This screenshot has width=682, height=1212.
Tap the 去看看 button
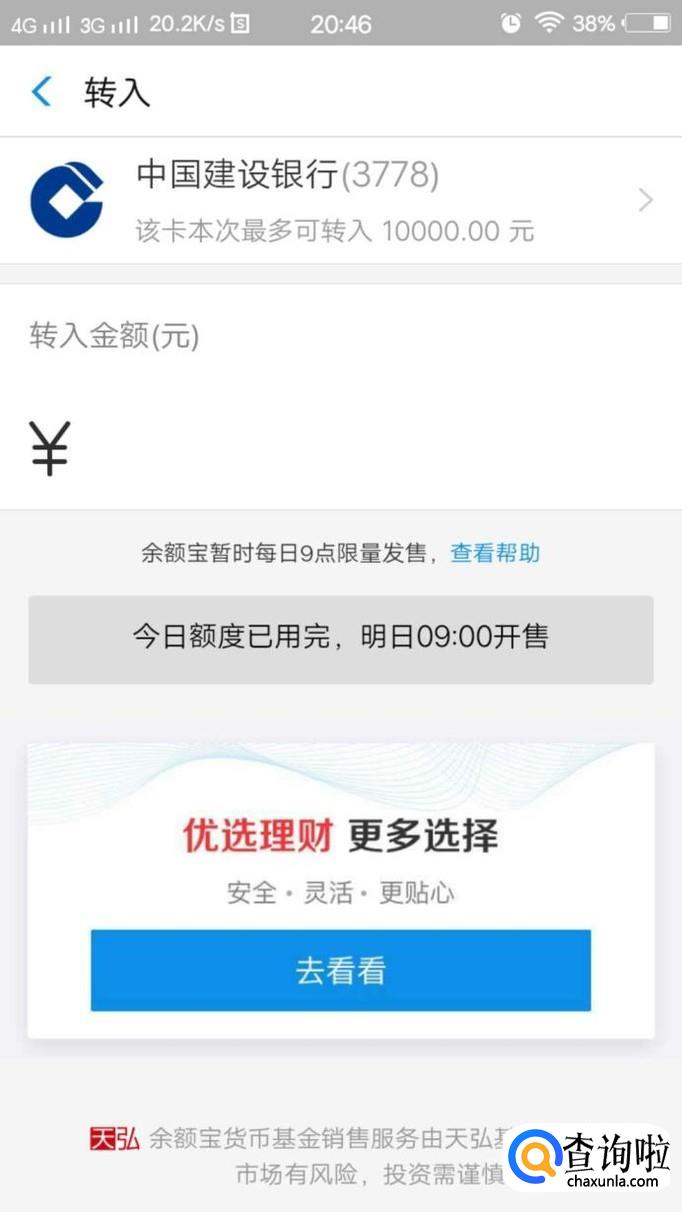(340, 970)
